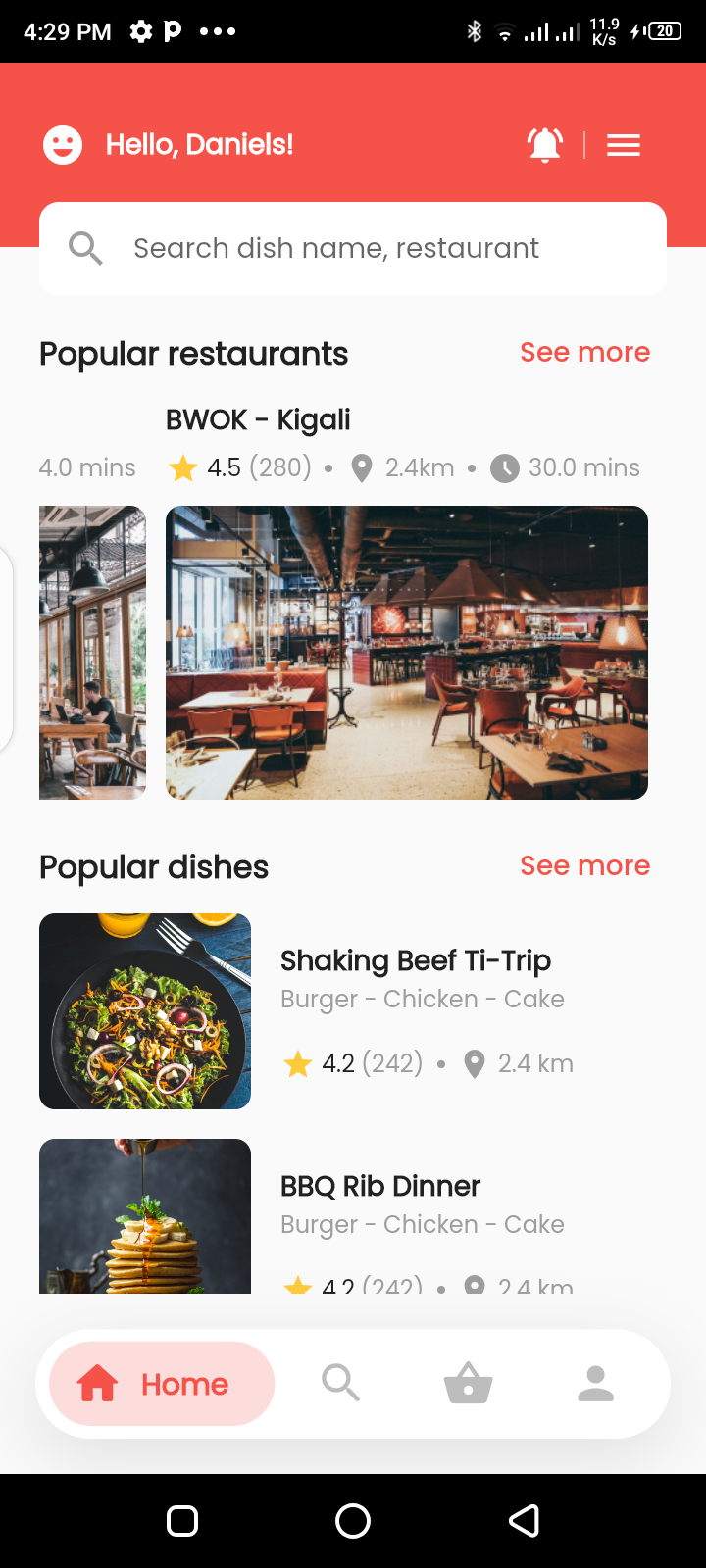Go to the search tab
706x1568 pixels.
[x=340, y=1384]
